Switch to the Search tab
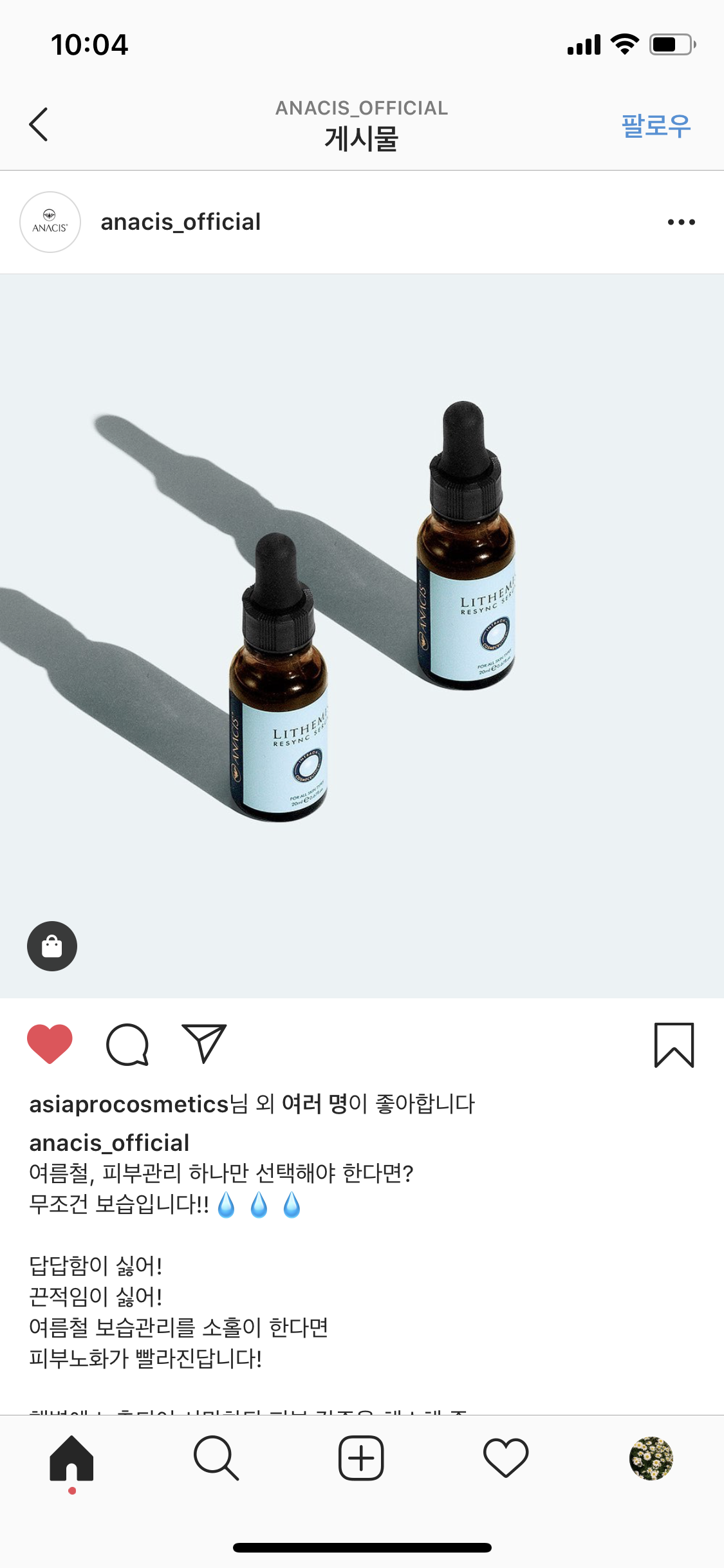Image resolution: width=724 pixels, height=1568 pixels. coord(216,1459)
